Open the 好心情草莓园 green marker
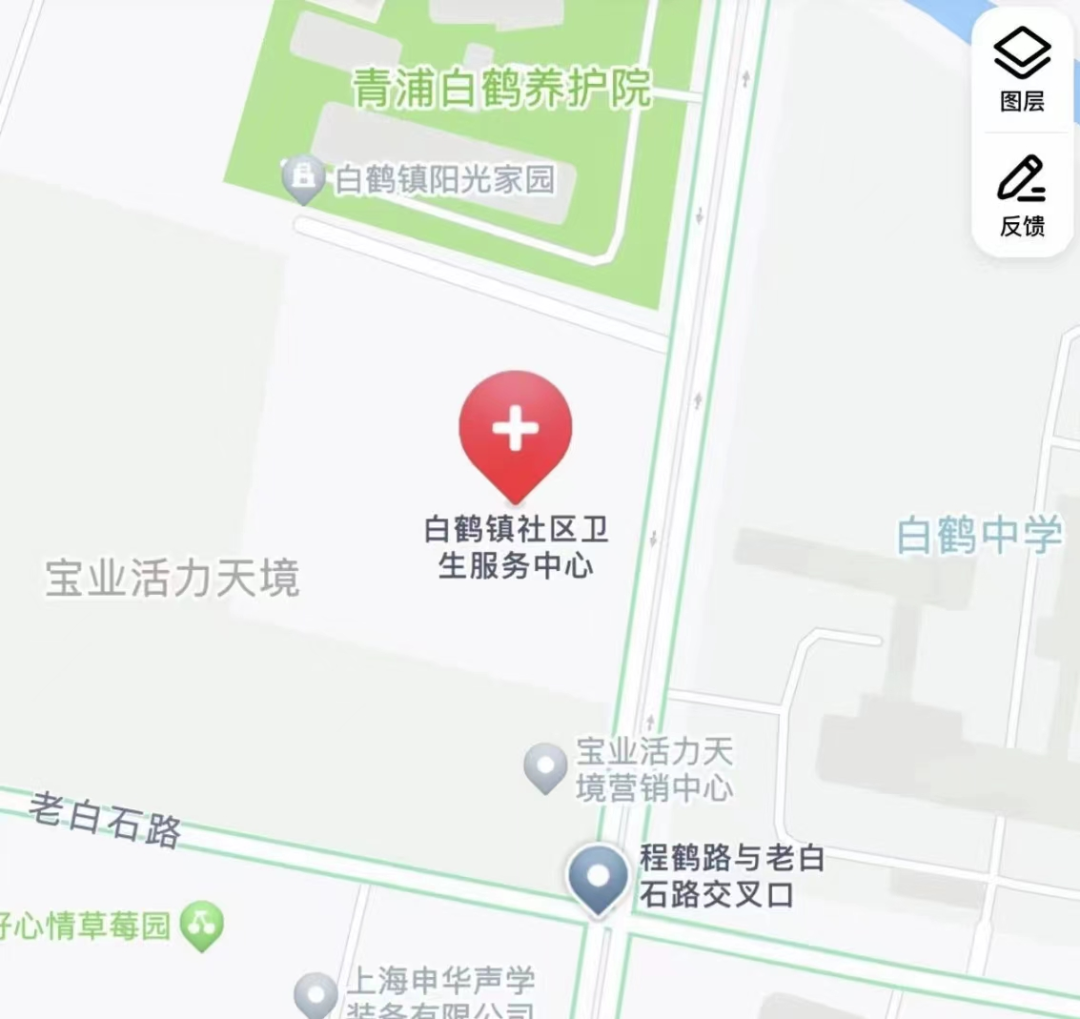This screenshot has width=1080, height=1019. [x=202, y=926]
